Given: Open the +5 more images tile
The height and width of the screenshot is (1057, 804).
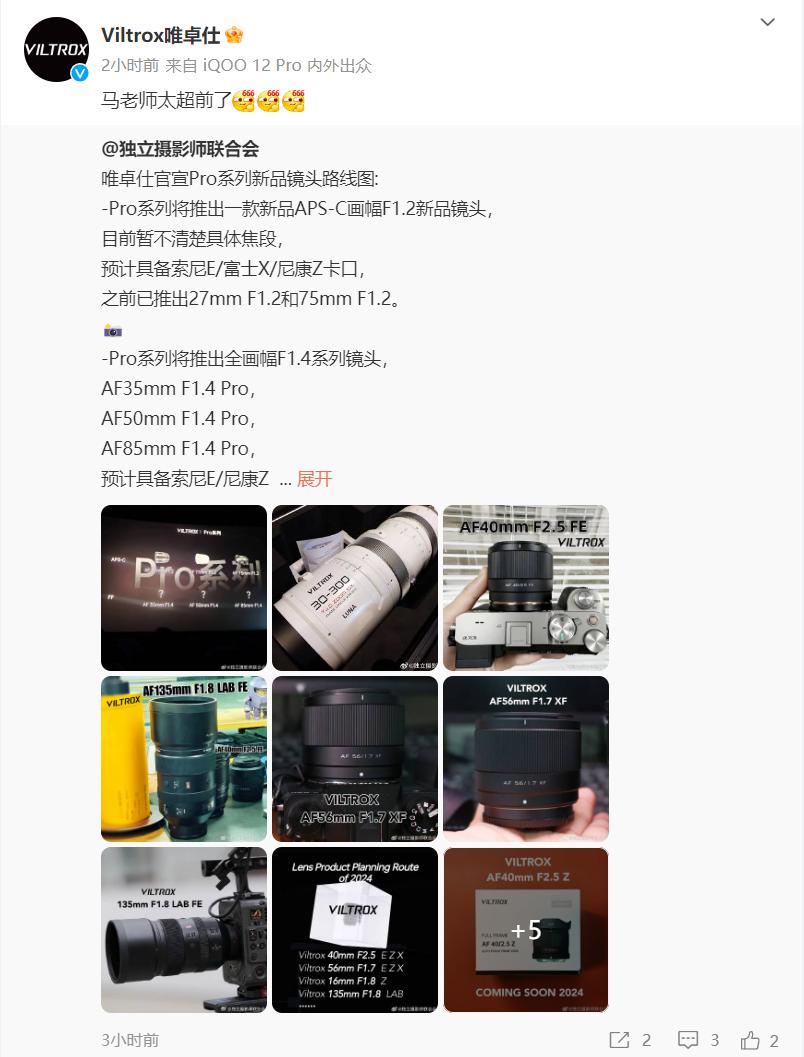Looking at the screenshot, I should click(526, 929).
